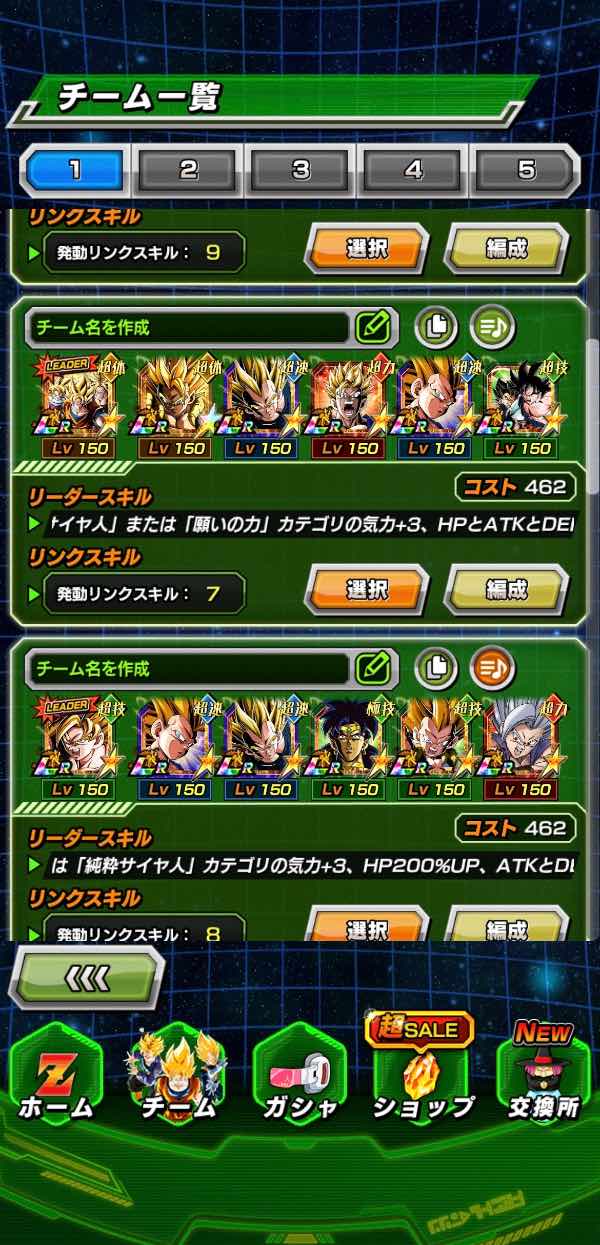This screenshot has height=1245, width=600.
Task: Edit name of the 7 link skill team
Action: 372,326
